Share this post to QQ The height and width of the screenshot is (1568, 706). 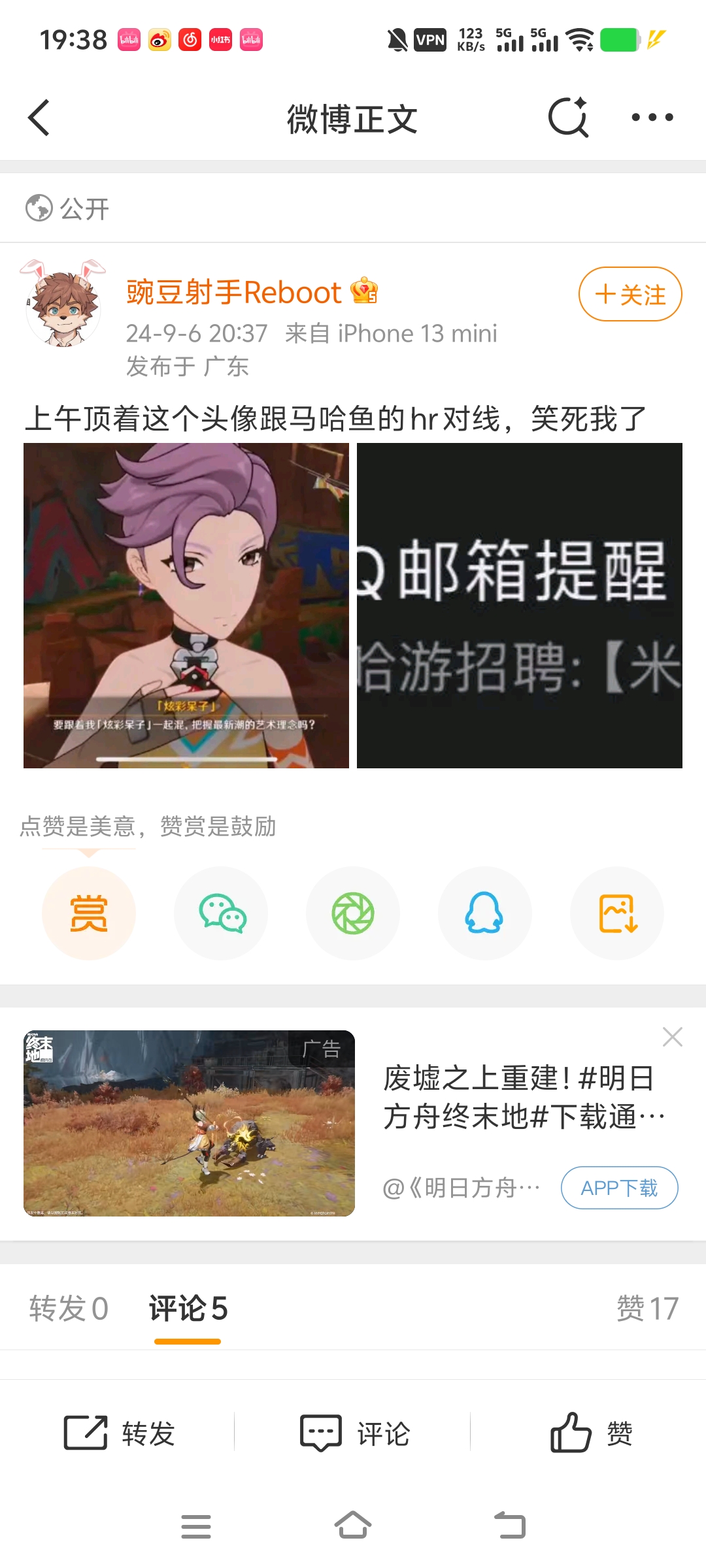484,913
